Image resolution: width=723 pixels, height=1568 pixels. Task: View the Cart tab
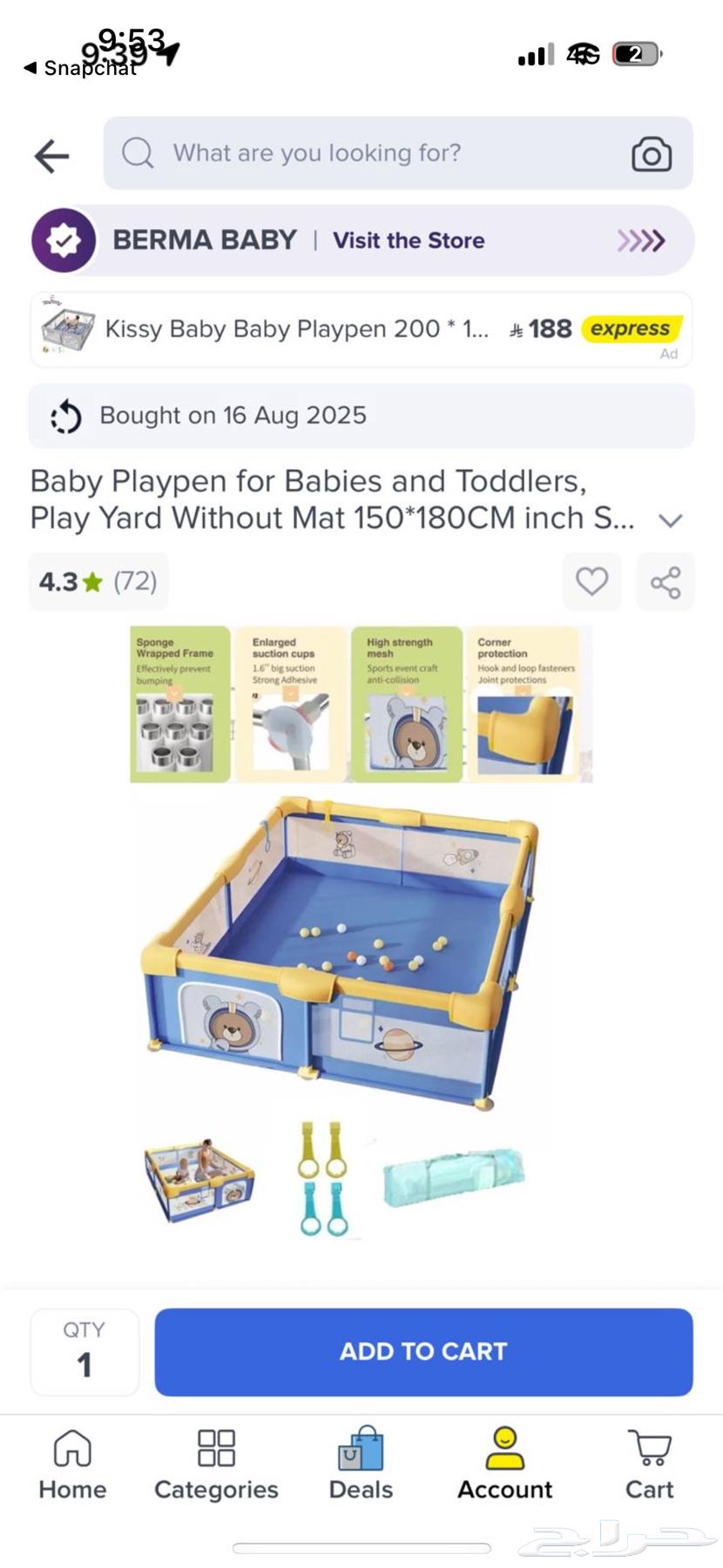click(649, 1464)
